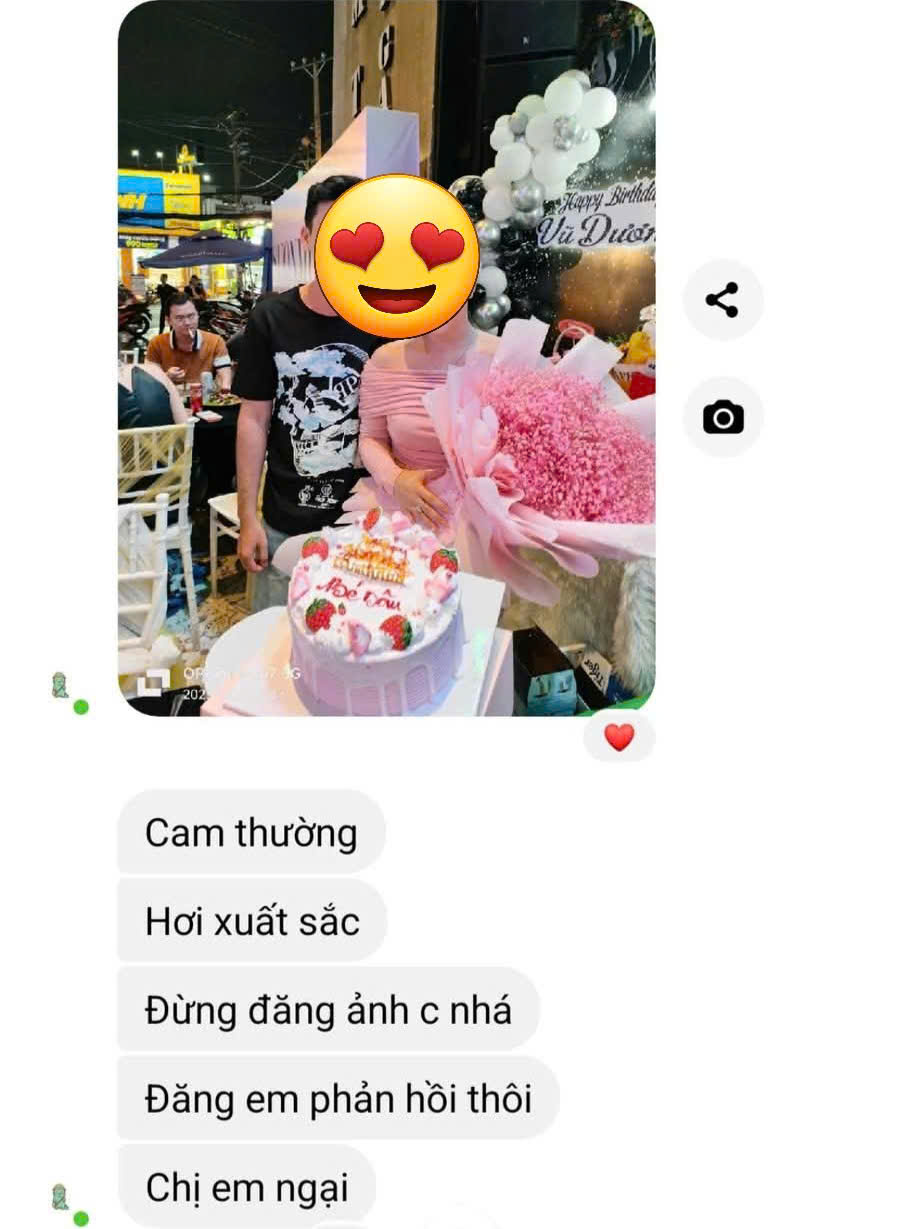Open the sender's avatar next to the photo
Image resolution: width=922 pixels, height=1229 pixels.
[61, 686]
